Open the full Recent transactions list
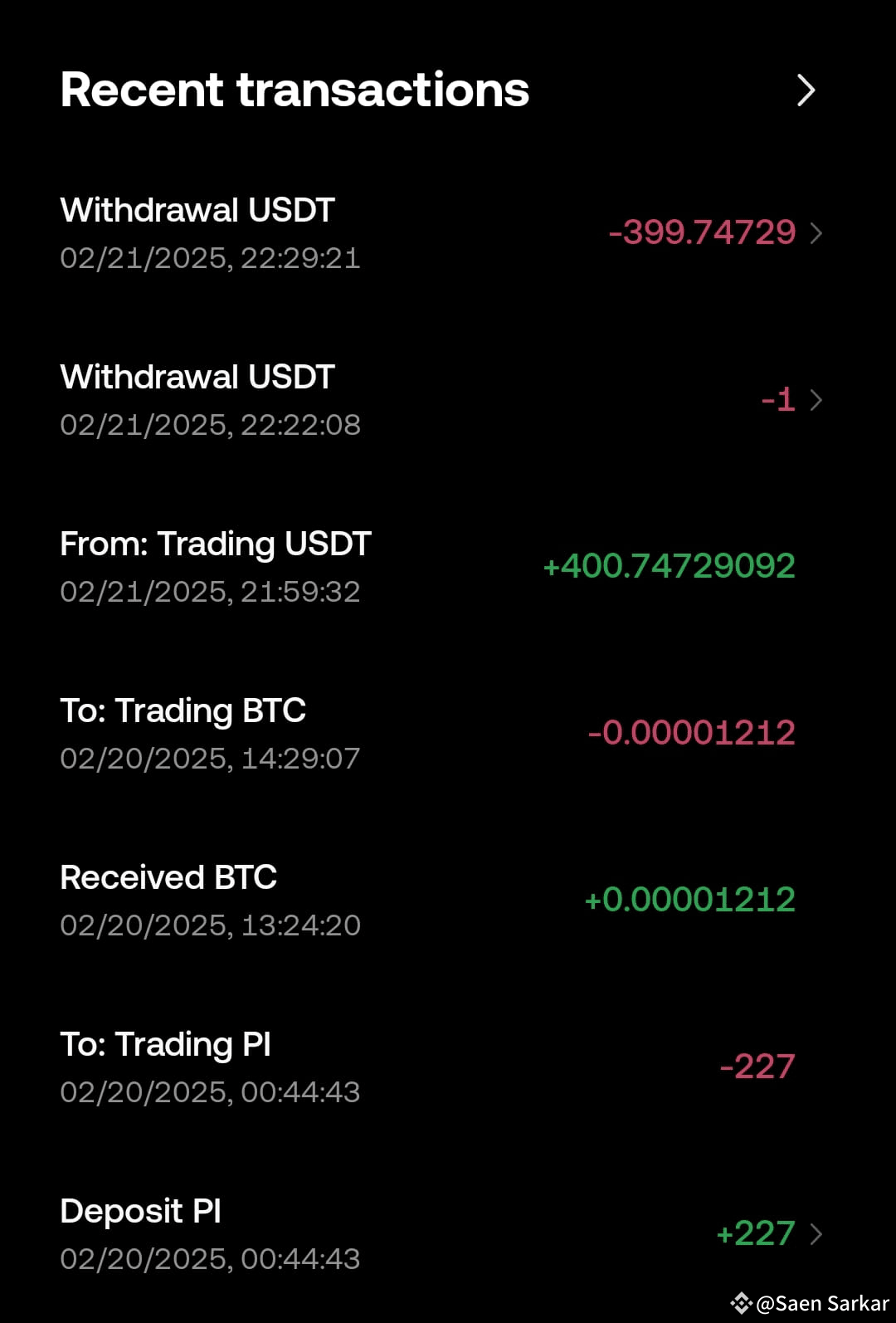Viewport: 896px width, 1323px height. coord(806,90)
